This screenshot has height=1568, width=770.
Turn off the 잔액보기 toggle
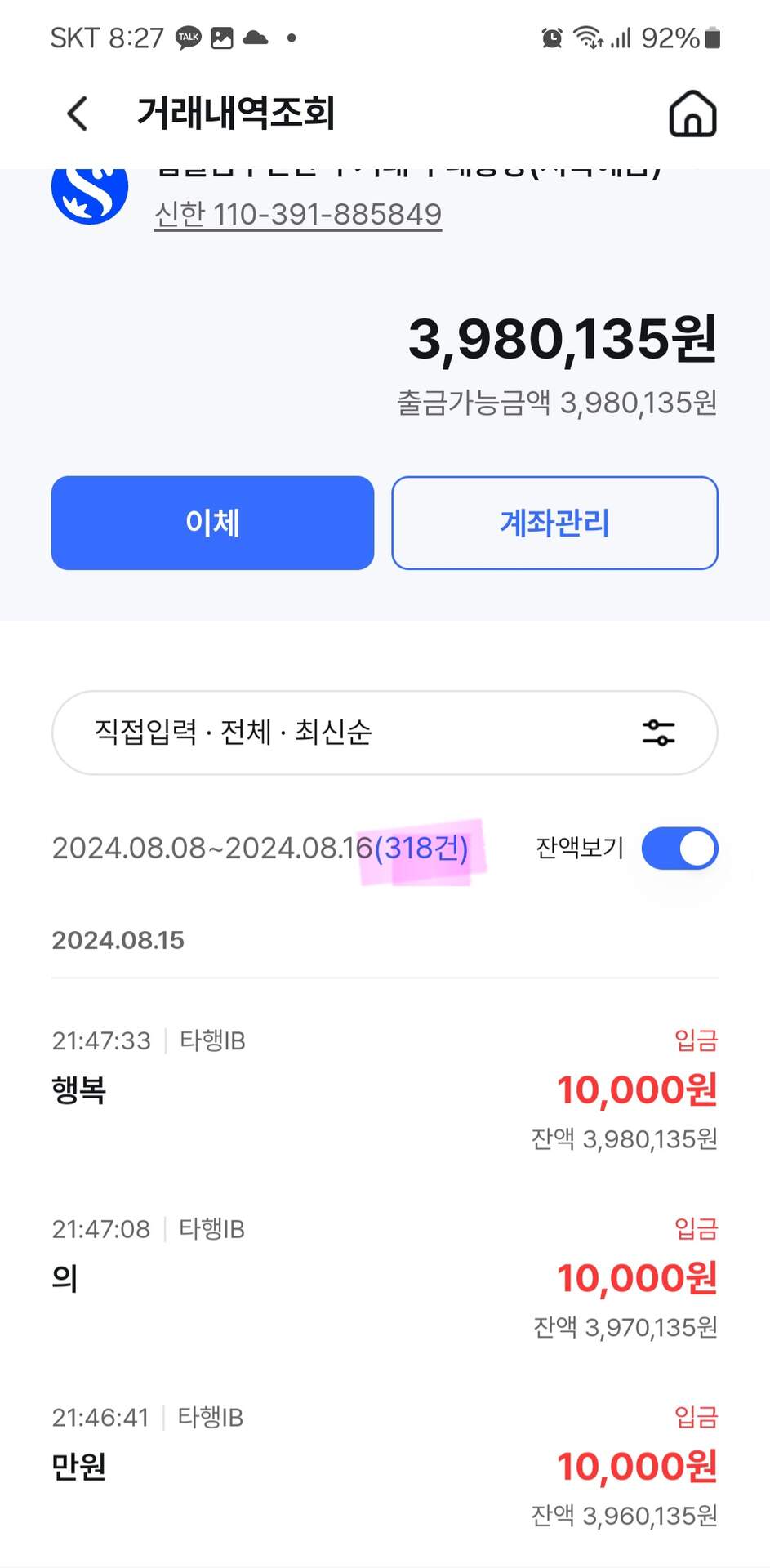click(679, 849)
